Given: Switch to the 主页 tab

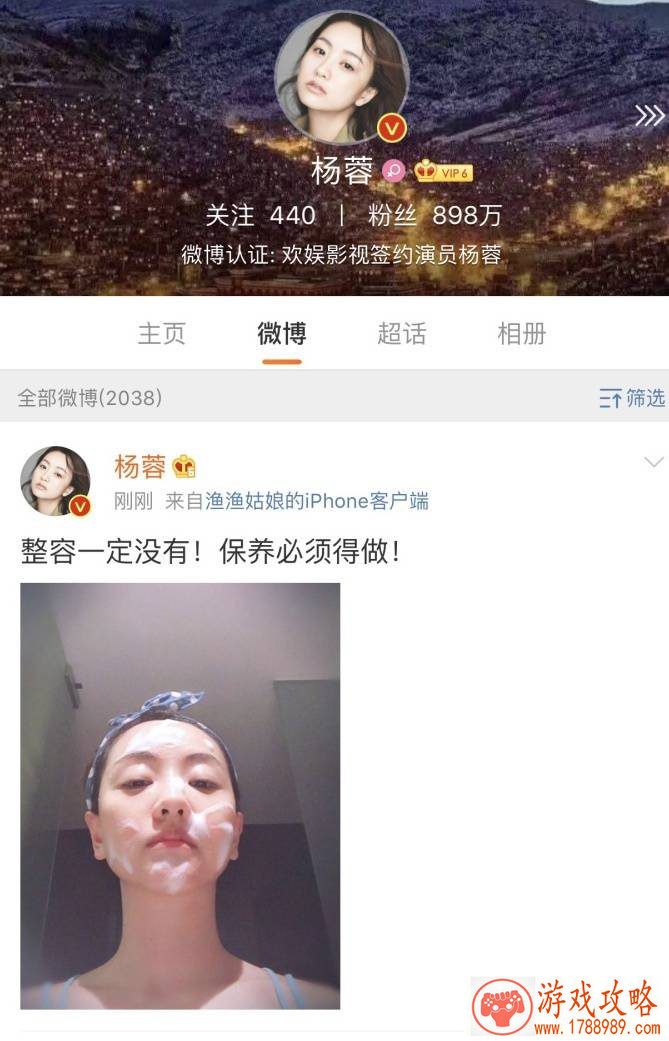Looking at the screenshot, I should 162,334.
